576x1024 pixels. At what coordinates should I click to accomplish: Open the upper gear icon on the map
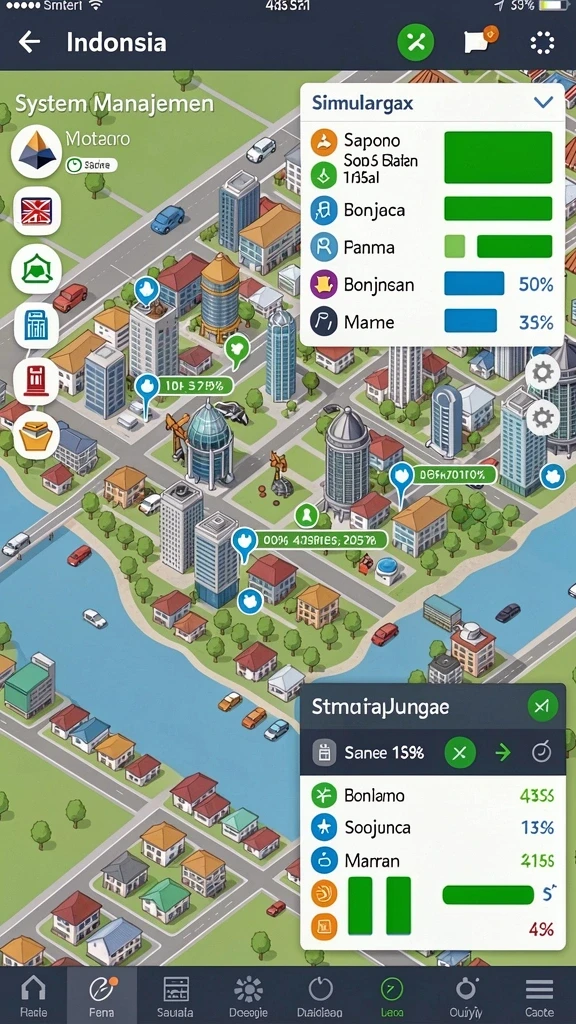coord(542,374)
